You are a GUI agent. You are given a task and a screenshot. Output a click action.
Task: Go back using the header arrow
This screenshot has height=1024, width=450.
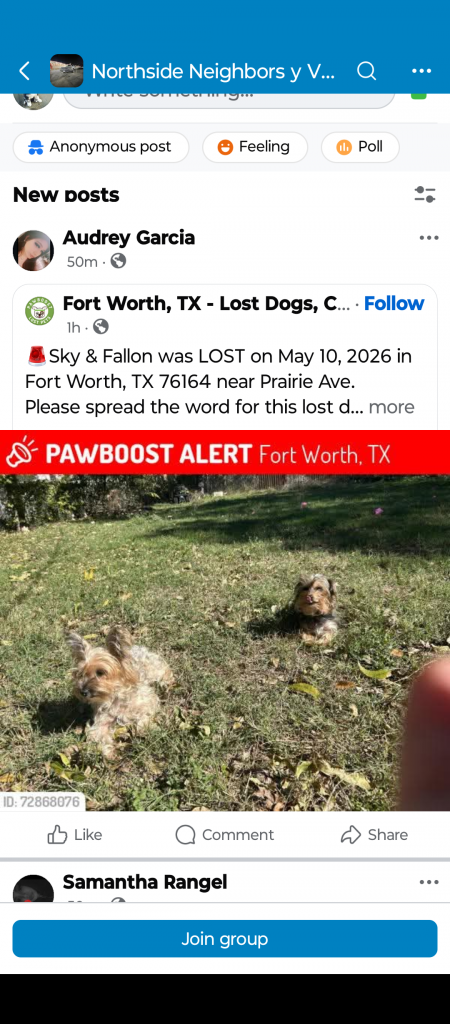coord(25,71)
